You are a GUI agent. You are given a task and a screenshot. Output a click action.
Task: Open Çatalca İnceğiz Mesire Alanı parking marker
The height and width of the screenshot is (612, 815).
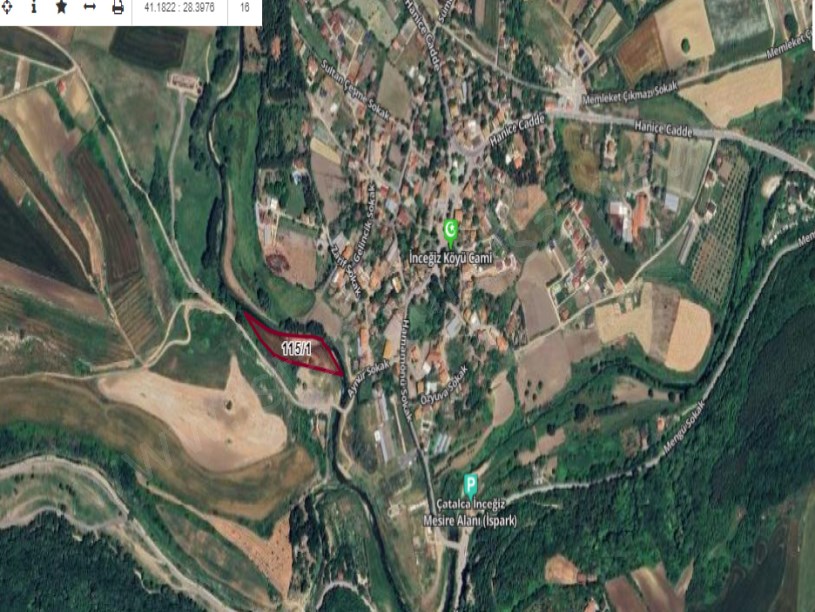tap(471, 483)
